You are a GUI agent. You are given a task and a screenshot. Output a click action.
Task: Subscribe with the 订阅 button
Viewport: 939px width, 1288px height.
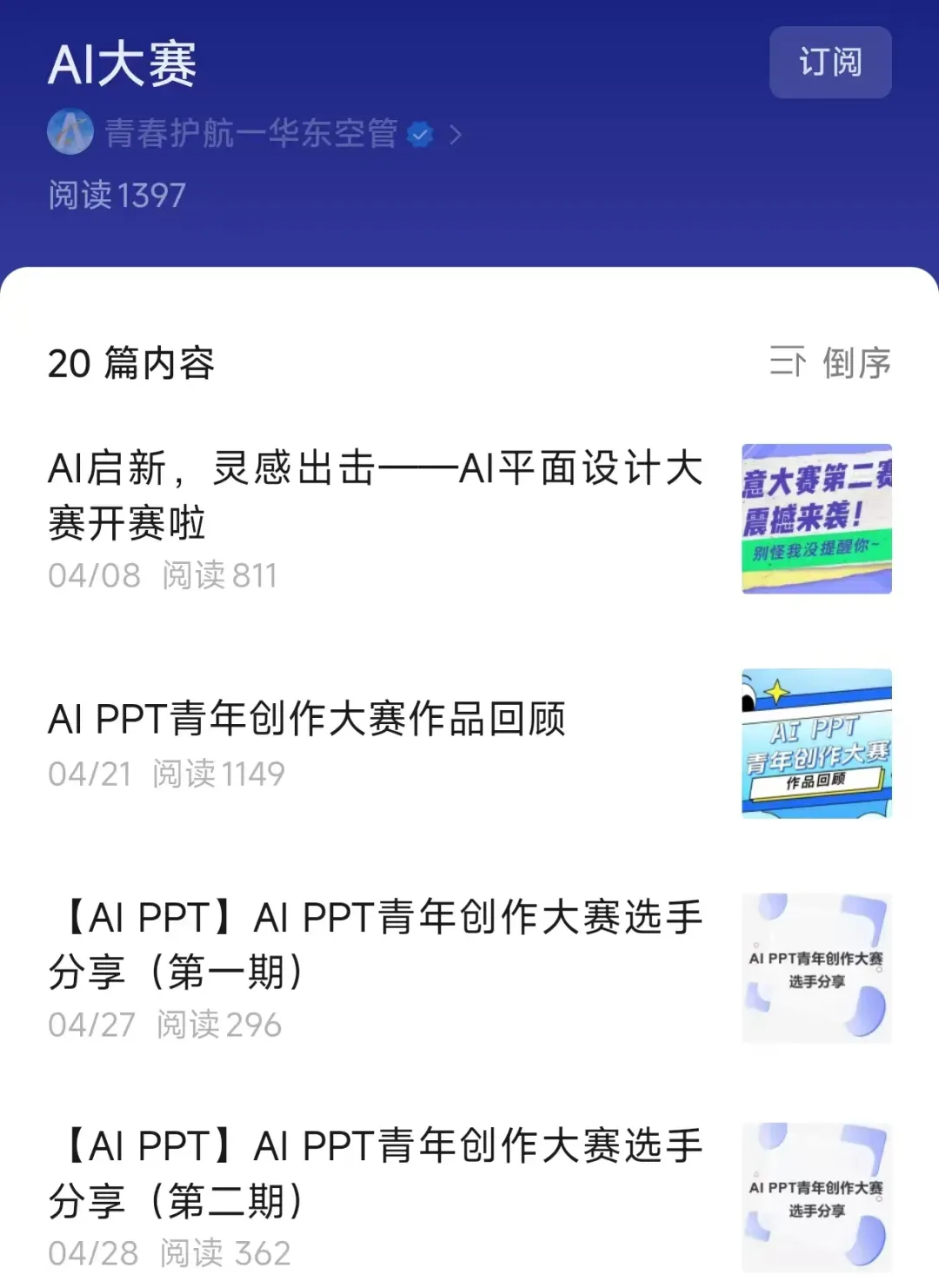(829, 63)
